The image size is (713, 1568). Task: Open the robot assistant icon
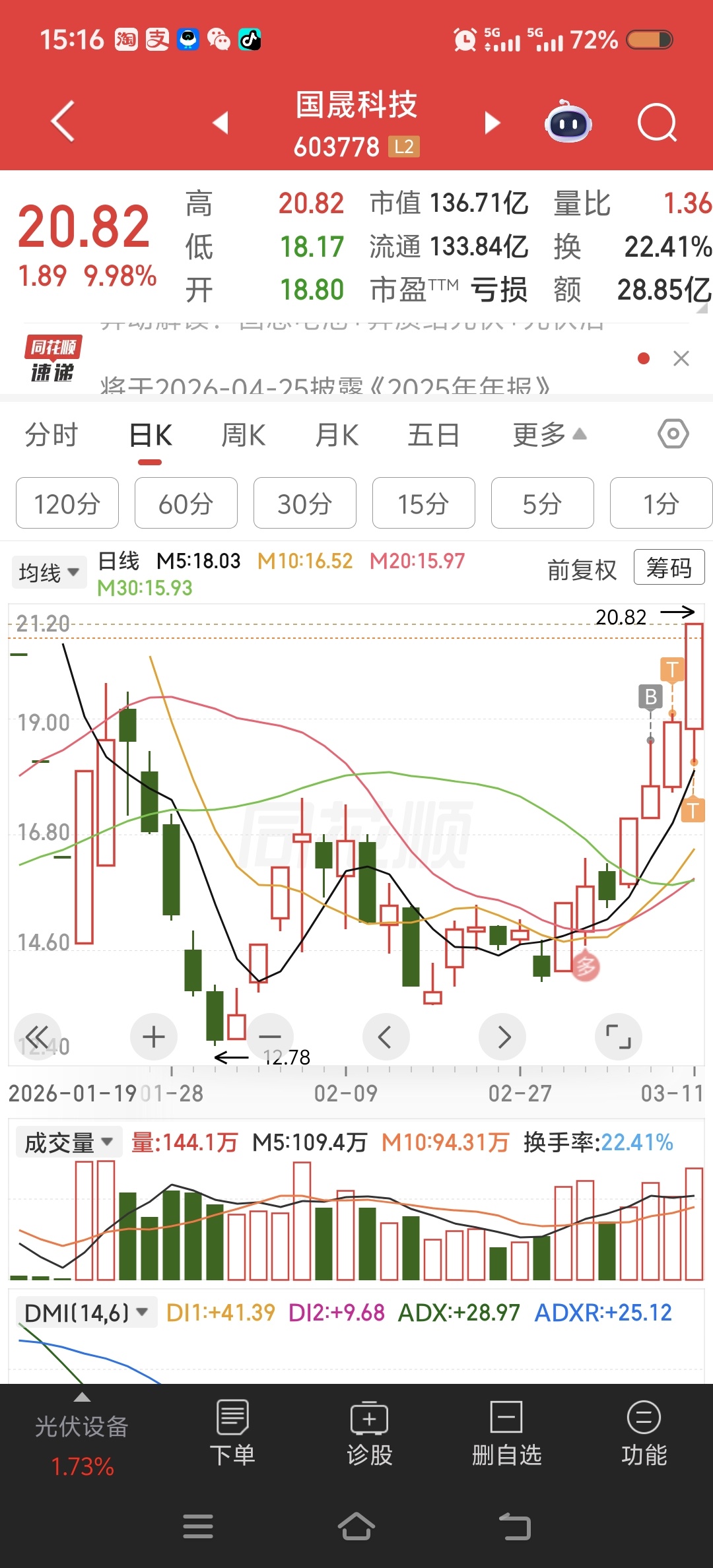[568, 123]
